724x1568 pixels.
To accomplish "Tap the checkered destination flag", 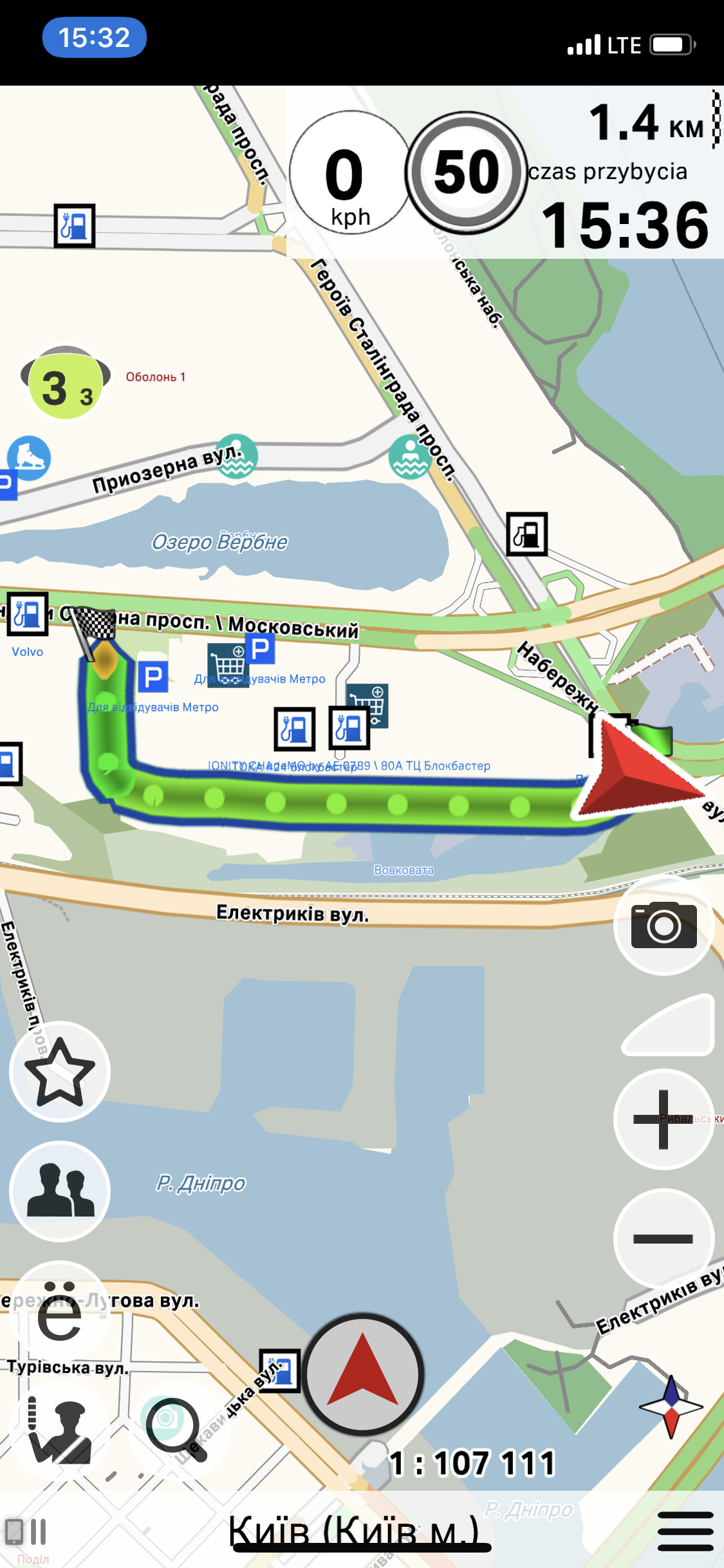I will tap(93, 628).
